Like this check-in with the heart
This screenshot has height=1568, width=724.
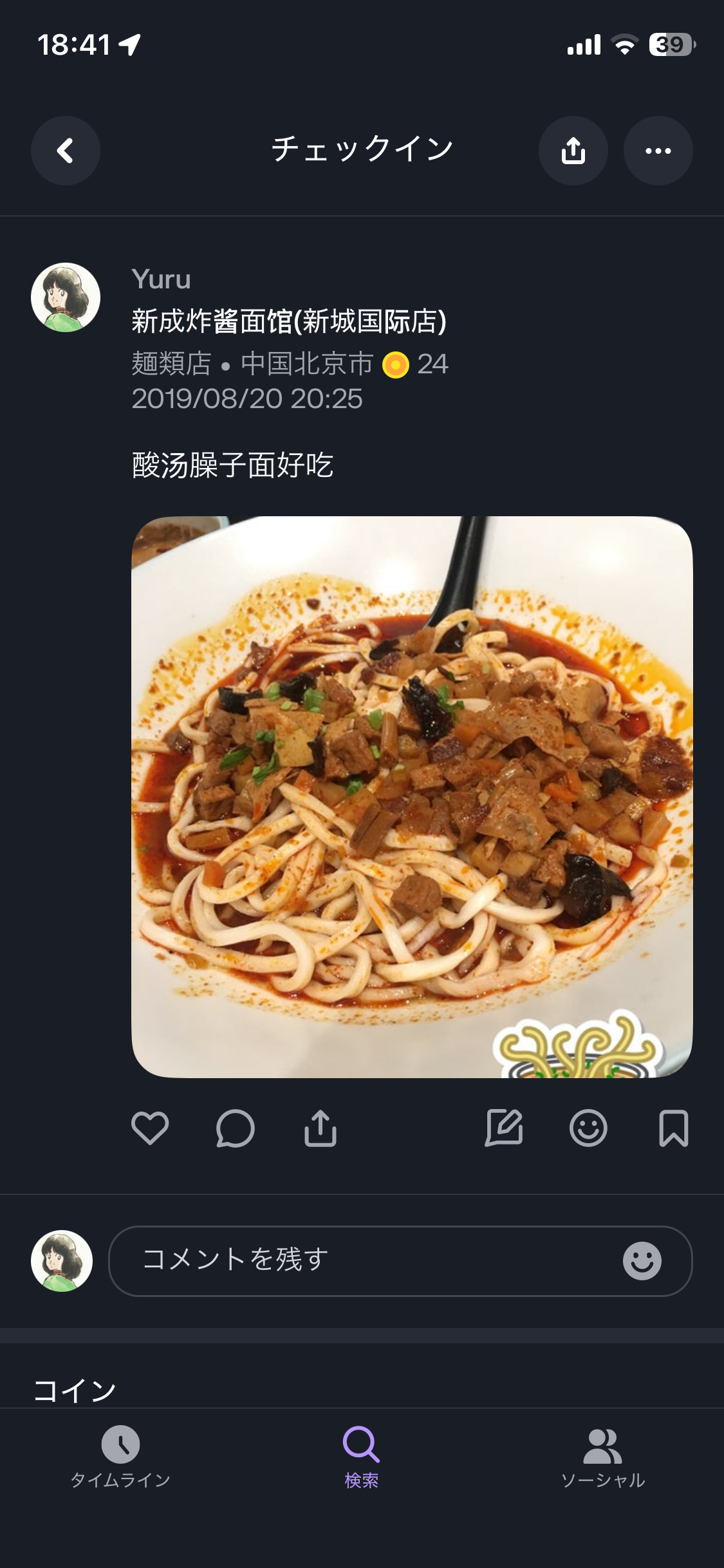coord(150,1128)
